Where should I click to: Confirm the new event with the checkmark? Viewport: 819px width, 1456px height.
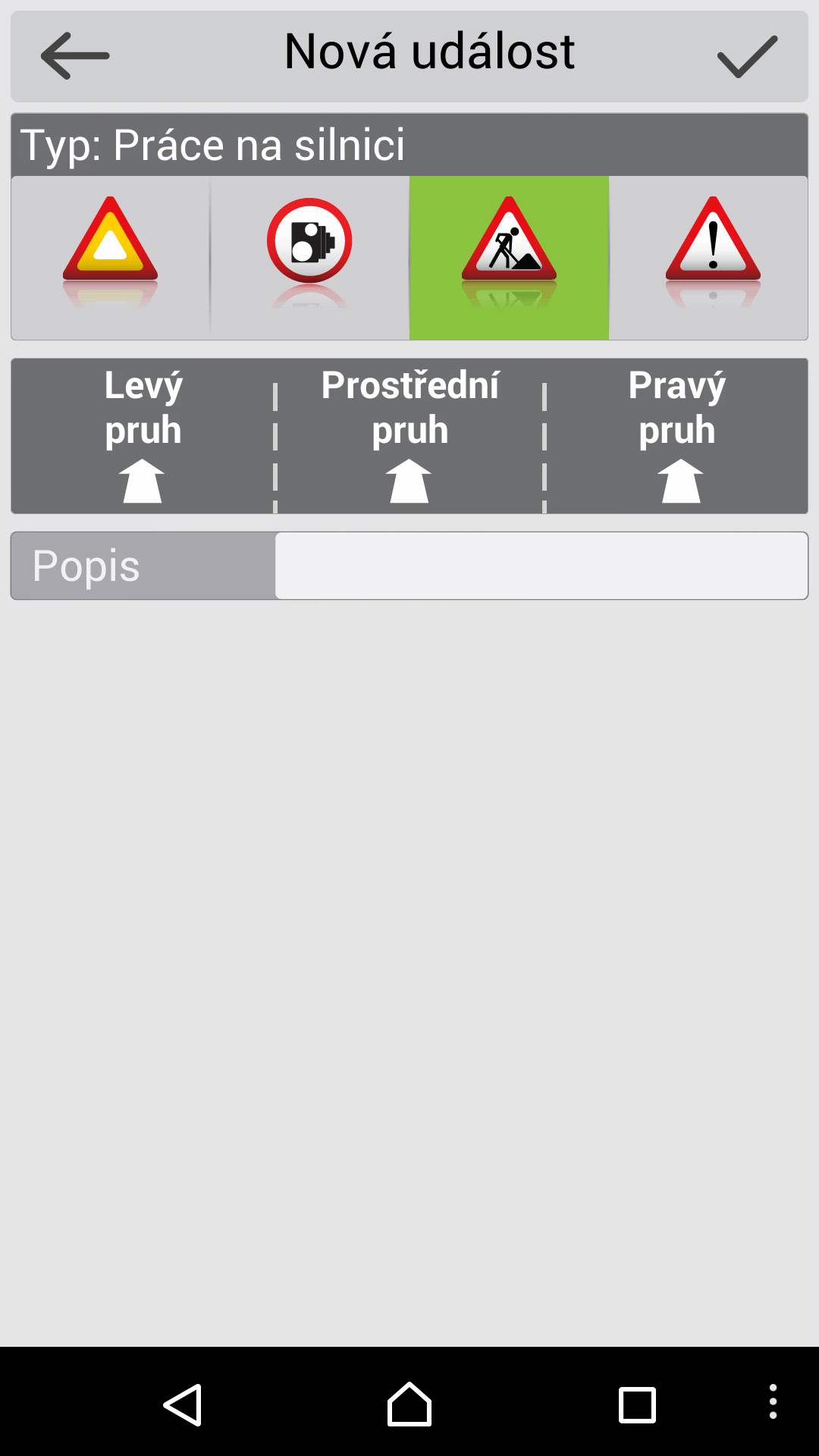747,55
